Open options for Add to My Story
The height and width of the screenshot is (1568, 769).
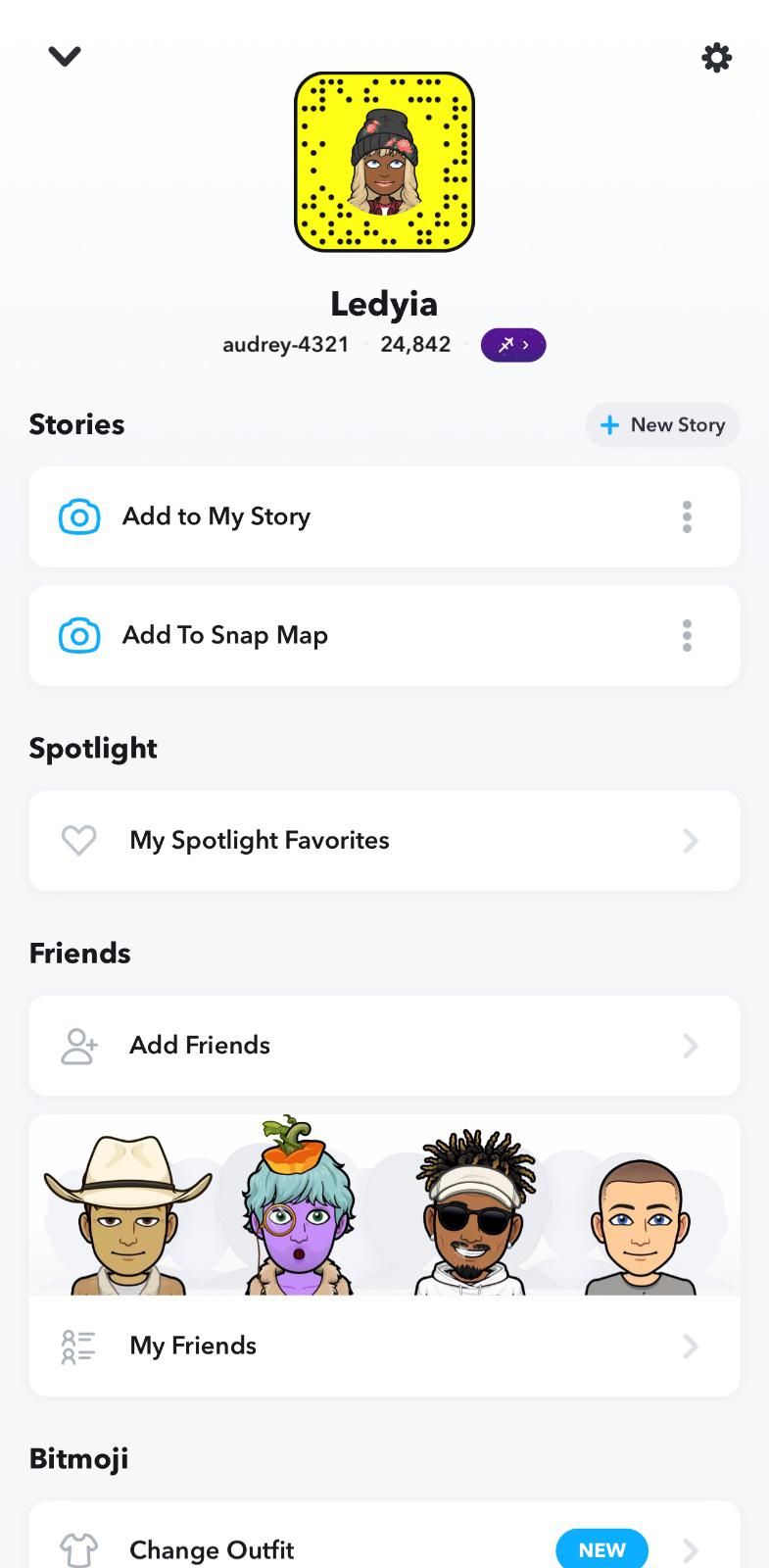coord(687,516)
